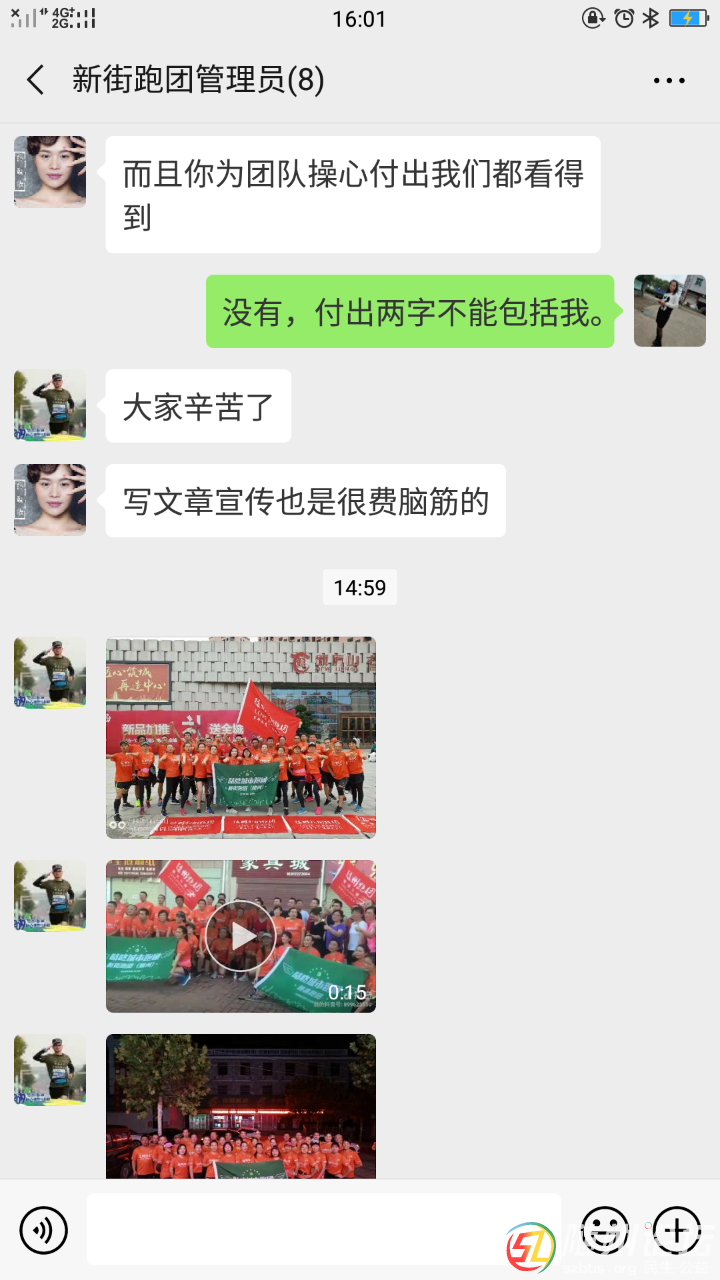Open the night-time group photo
This screenshot has height=1280, width=720.
[x=241, y=1105]
